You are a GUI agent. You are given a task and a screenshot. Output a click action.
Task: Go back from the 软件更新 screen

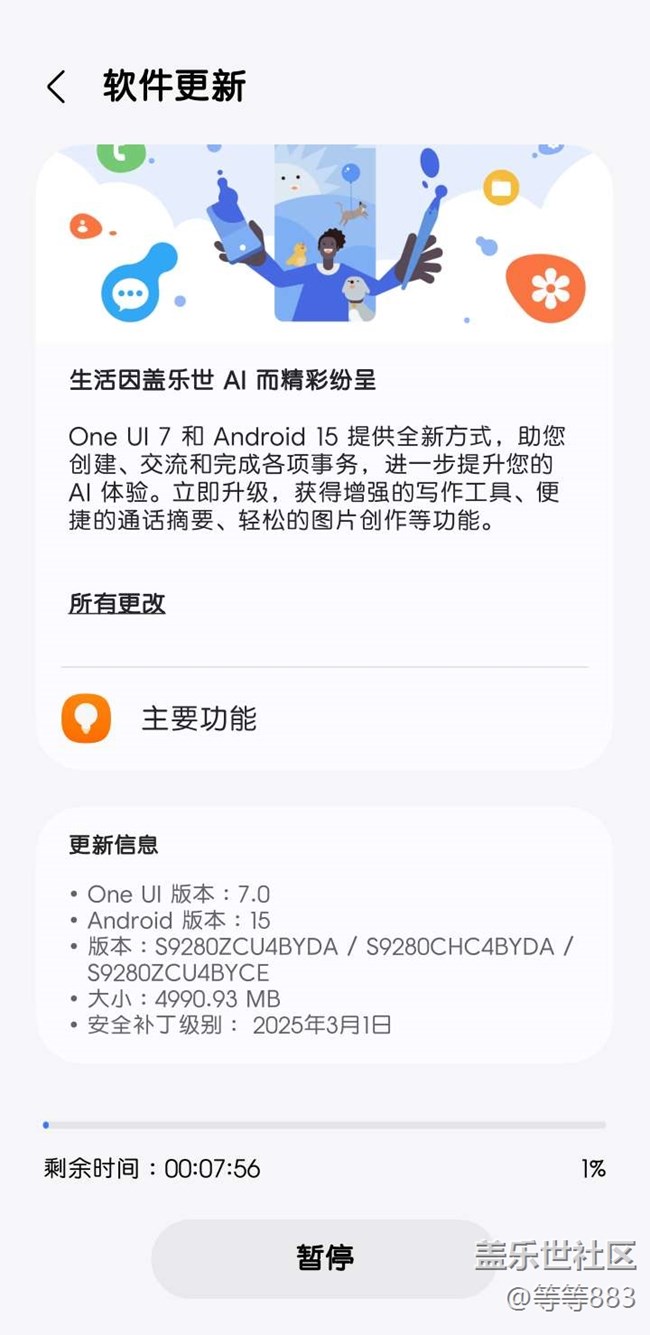pyautogui.click(x=56, y=87)
